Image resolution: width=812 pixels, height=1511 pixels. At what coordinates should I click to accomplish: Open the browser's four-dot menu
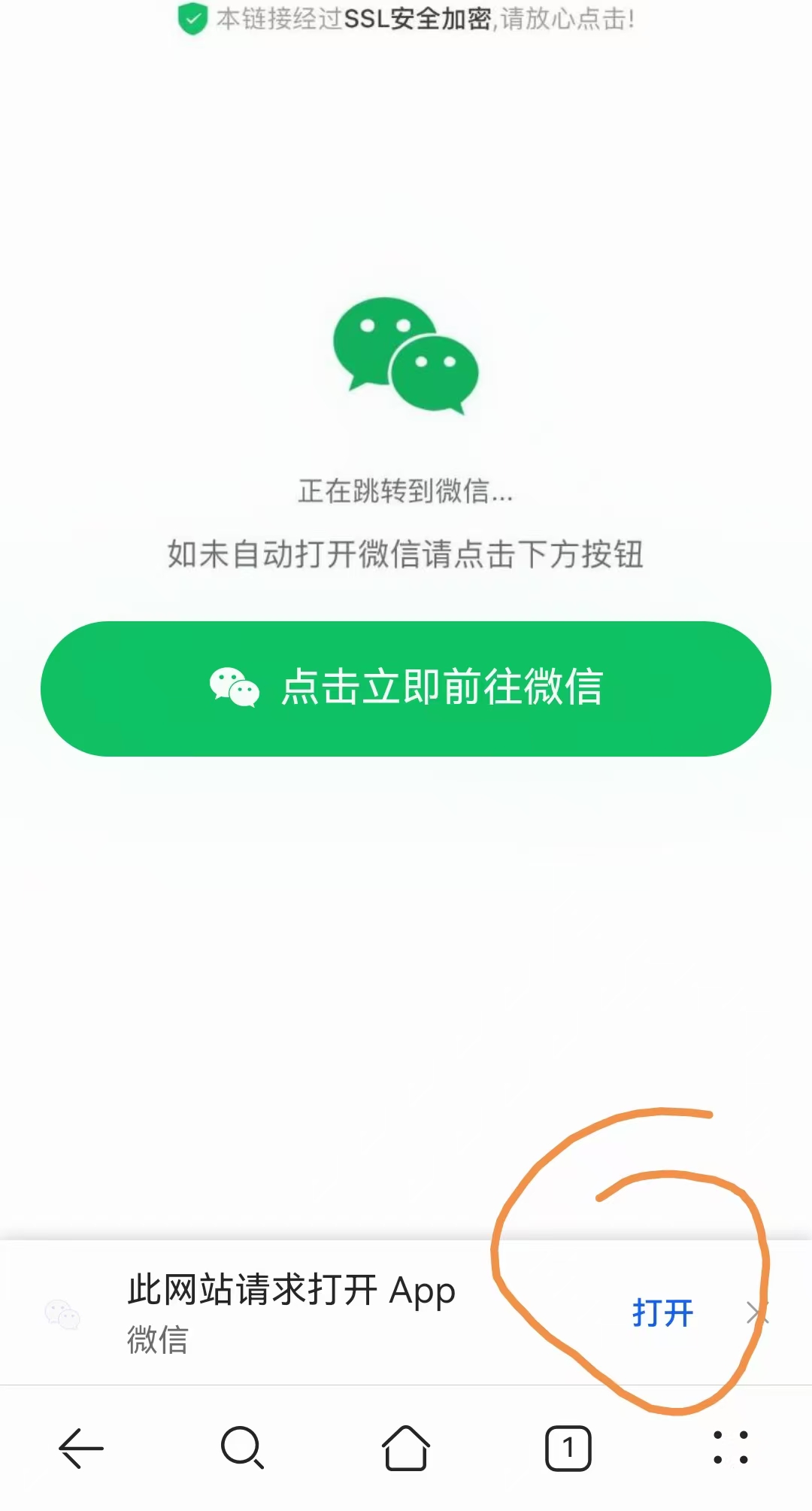click(x=730, y=1448)
